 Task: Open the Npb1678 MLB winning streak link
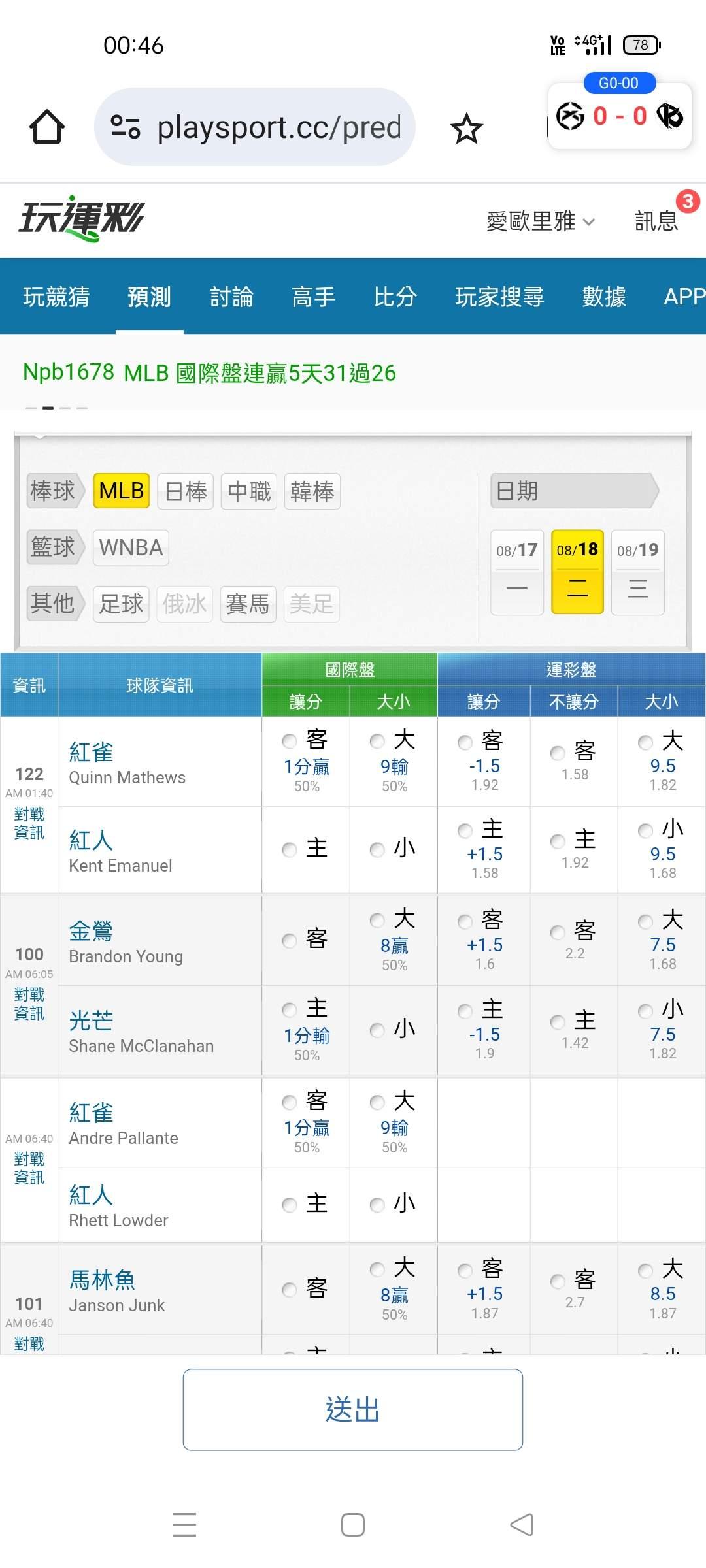tap(209, 372)
